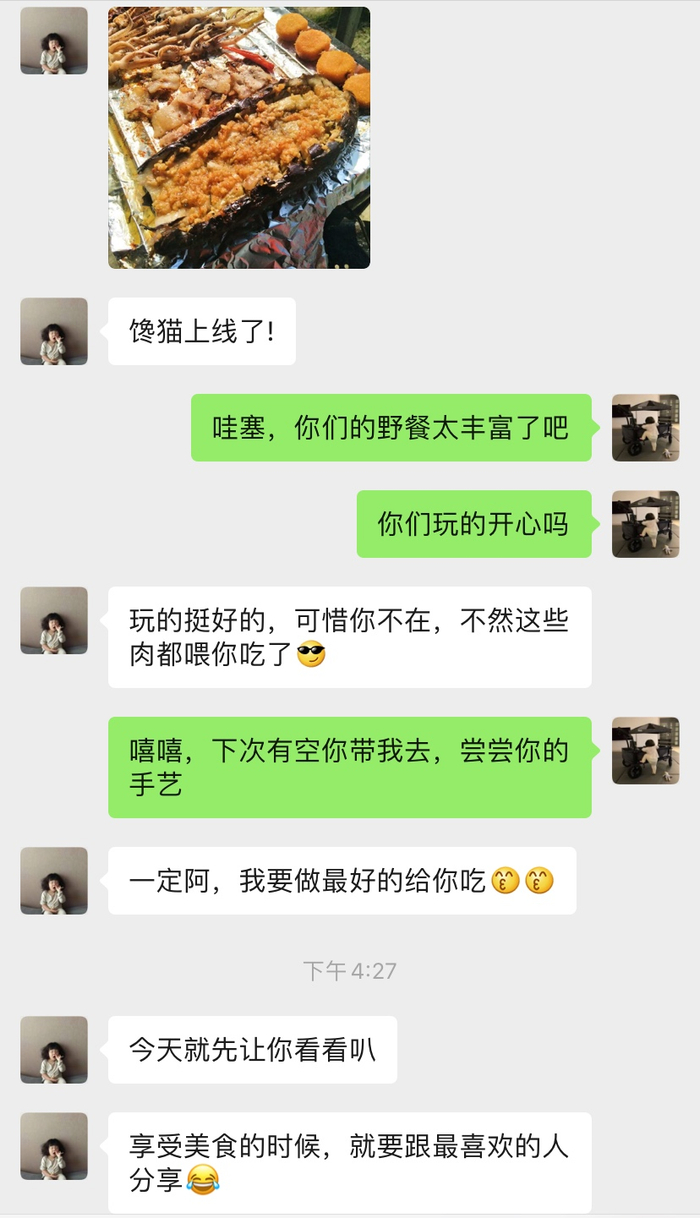The width and height of the screenshot is (700, 1218).
Task: Open sender's avatar beside "馋猫上线了!"
Action: (x=54, y=331)
